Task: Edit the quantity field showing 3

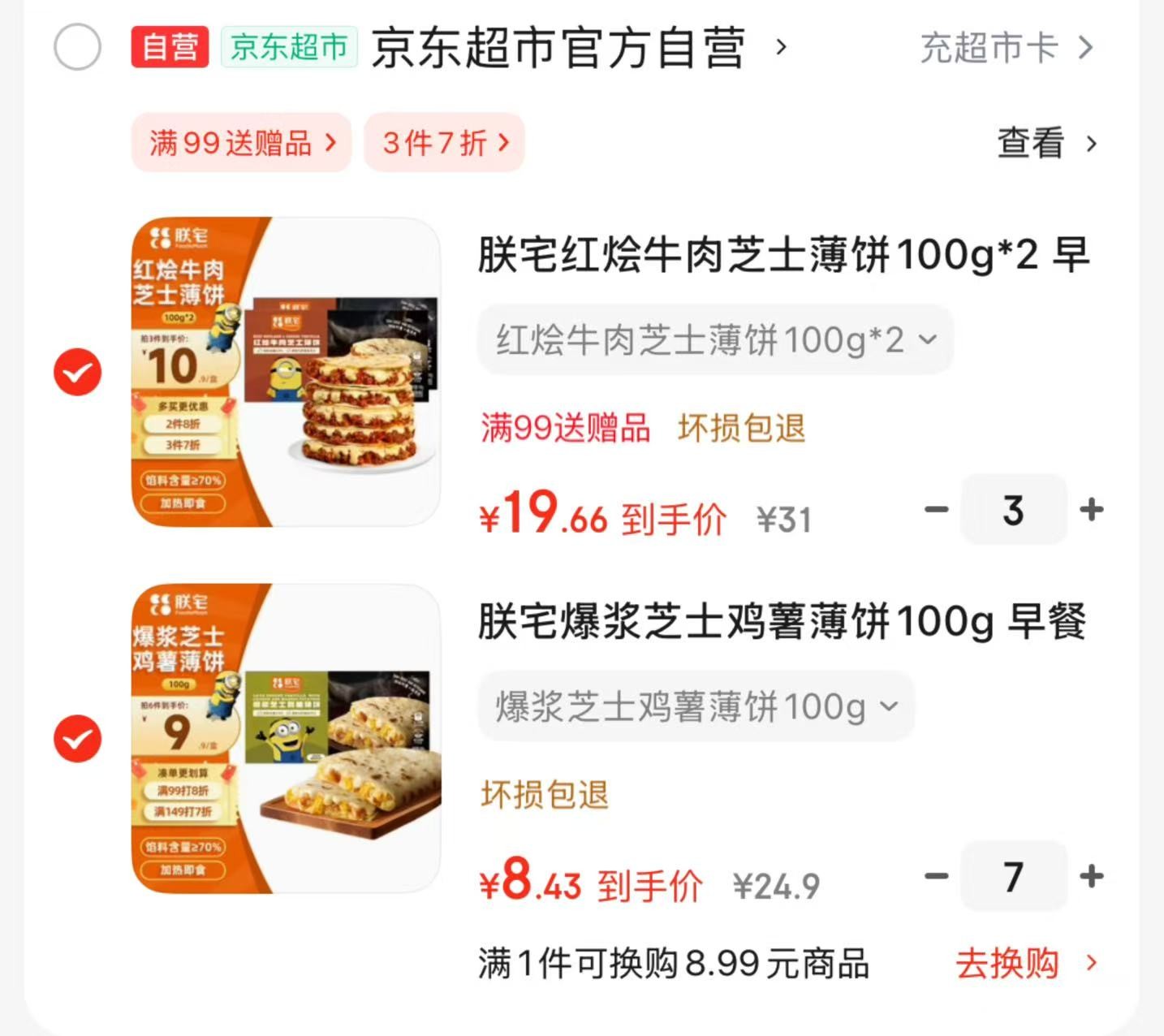Action: point(1013,510)
